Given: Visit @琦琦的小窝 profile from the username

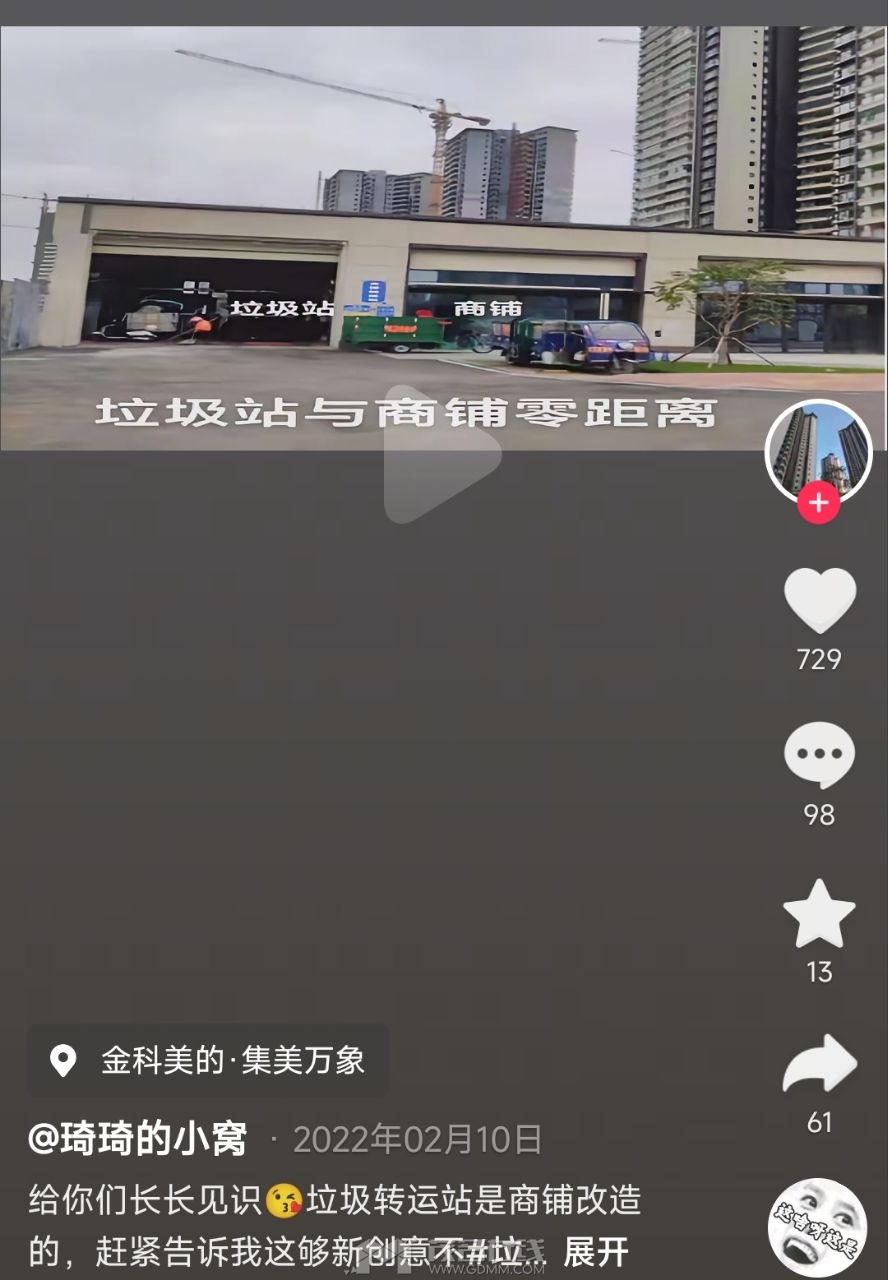Looking at the screenshot, I should [x=138, y=1139].
